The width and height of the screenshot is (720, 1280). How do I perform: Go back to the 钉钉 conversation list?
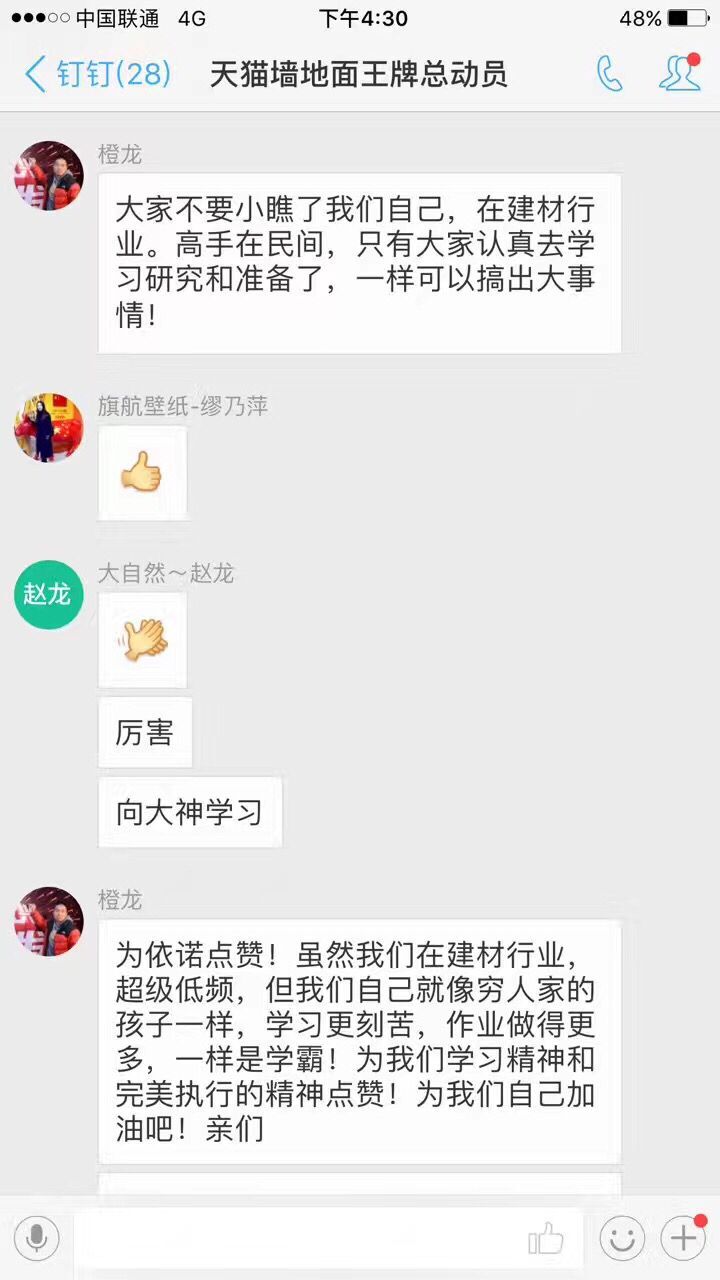(95, 75)
